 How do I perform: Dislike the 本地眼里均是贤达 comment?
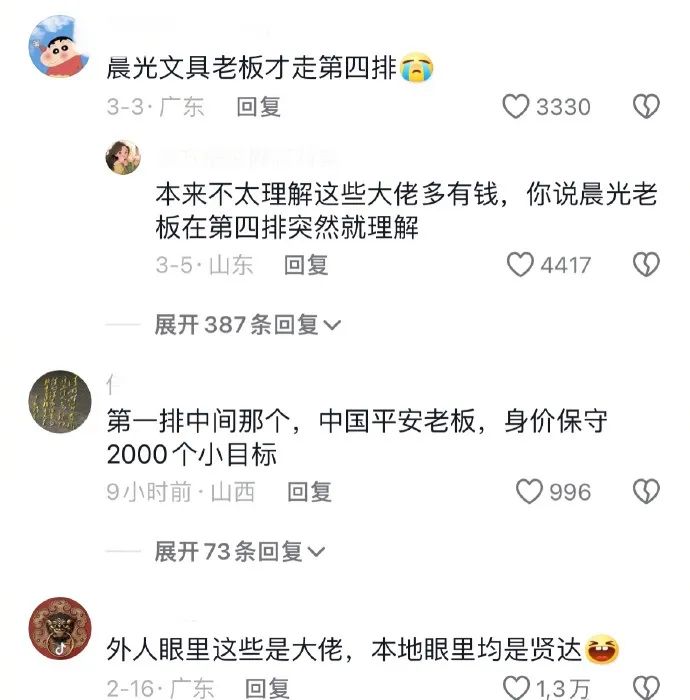click(x=647, y=688)
